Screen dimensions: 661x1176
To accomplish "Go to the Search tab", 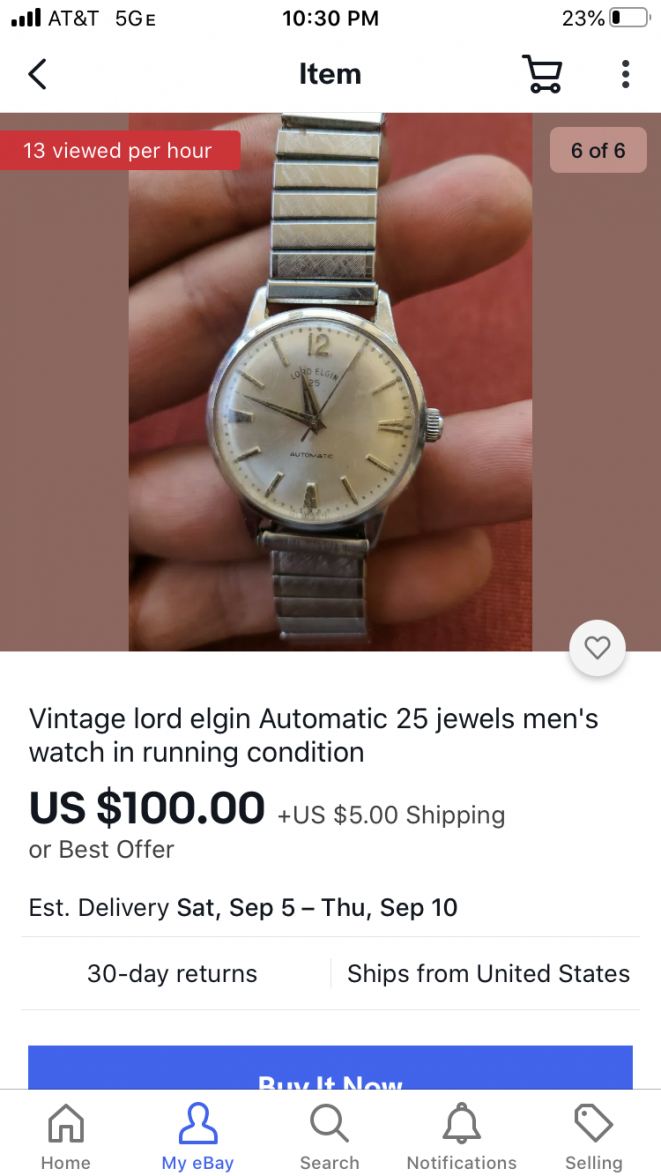I will [329, 1136].
